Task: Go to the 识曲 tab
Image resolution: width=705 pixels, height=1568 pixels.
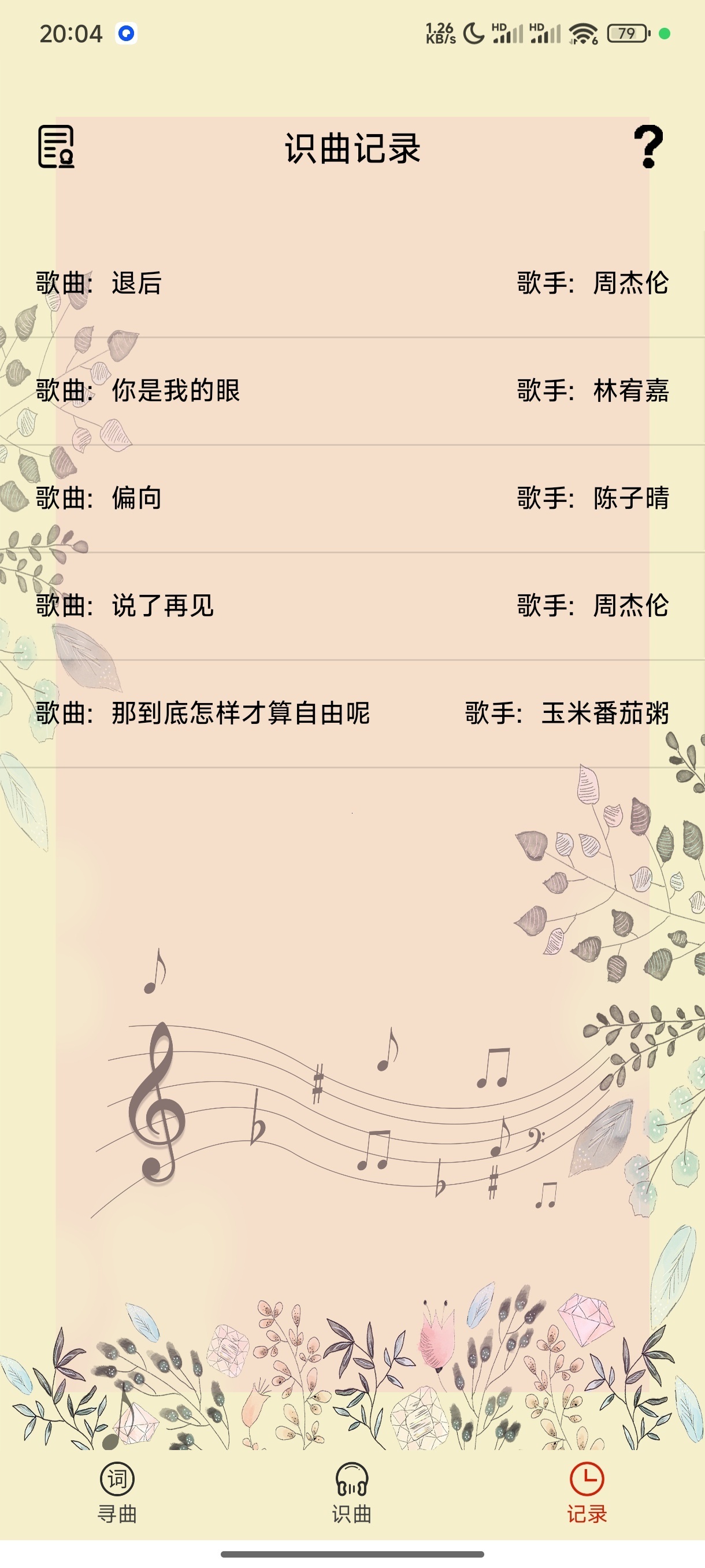Action: (352, 1493)
